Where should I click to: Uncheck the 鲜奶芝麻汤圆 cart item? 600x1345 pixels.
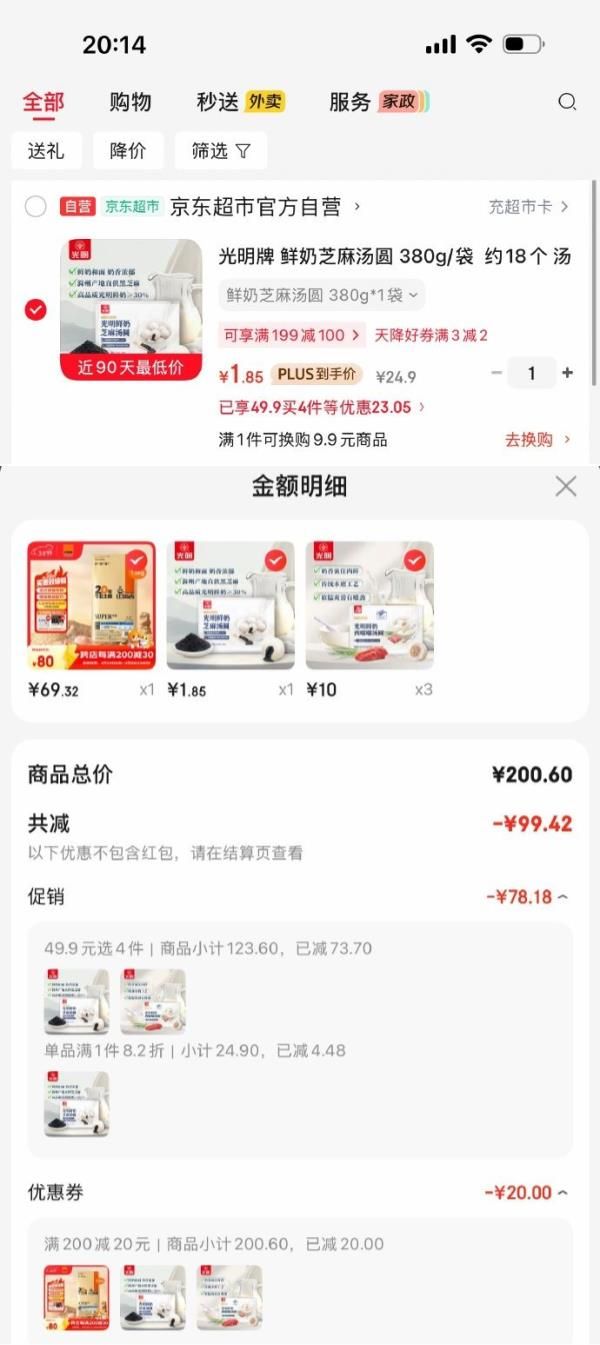(x=36, y=310)
